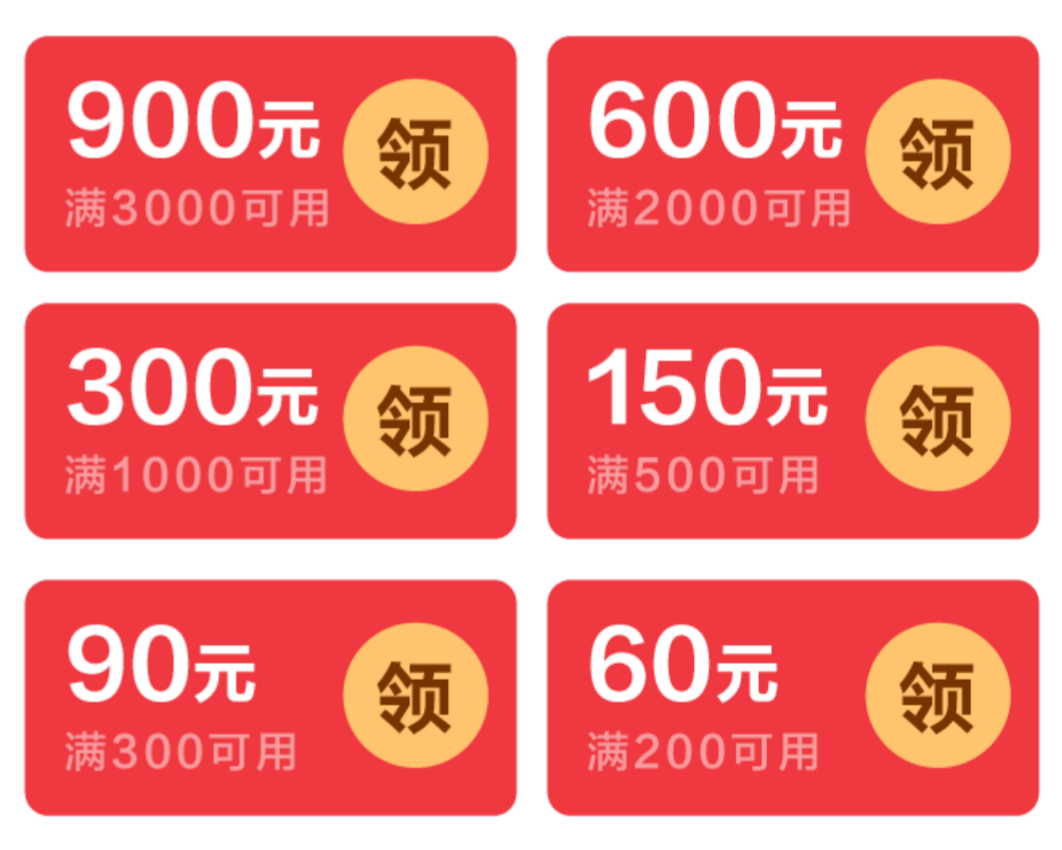Claim the 600元 coupon for 满2000
Viewport: 1062px width, 850px height.
(937, 153)
